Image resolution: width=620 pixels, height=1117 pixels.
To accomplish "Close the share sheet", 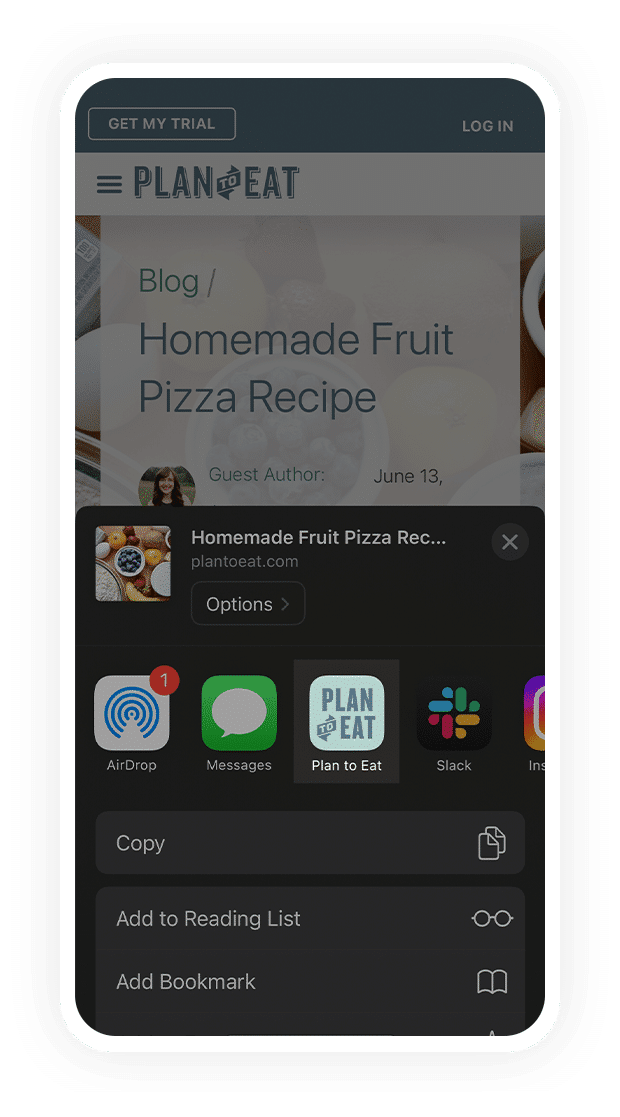I will pyautogui.click(x=510, y=542).
